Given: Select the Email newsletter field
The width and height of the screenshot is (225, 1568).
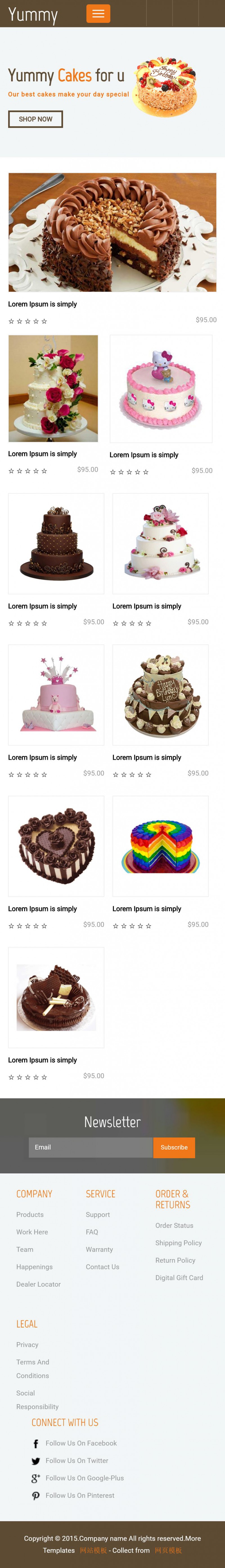Looking at the screenshot, I should [91, 1147].
